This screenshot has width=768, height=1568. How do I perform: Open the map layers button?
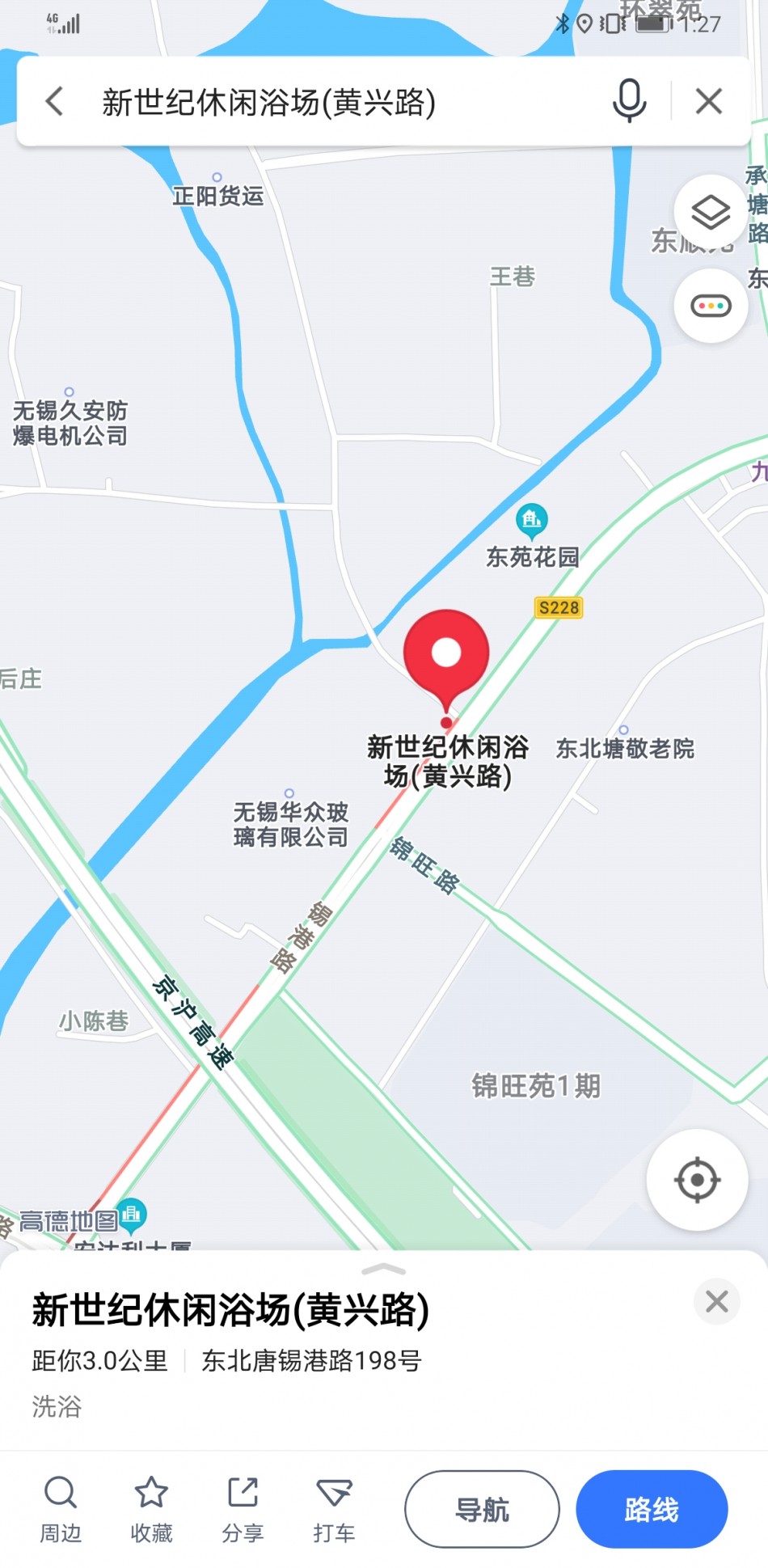tap(711, 213)
